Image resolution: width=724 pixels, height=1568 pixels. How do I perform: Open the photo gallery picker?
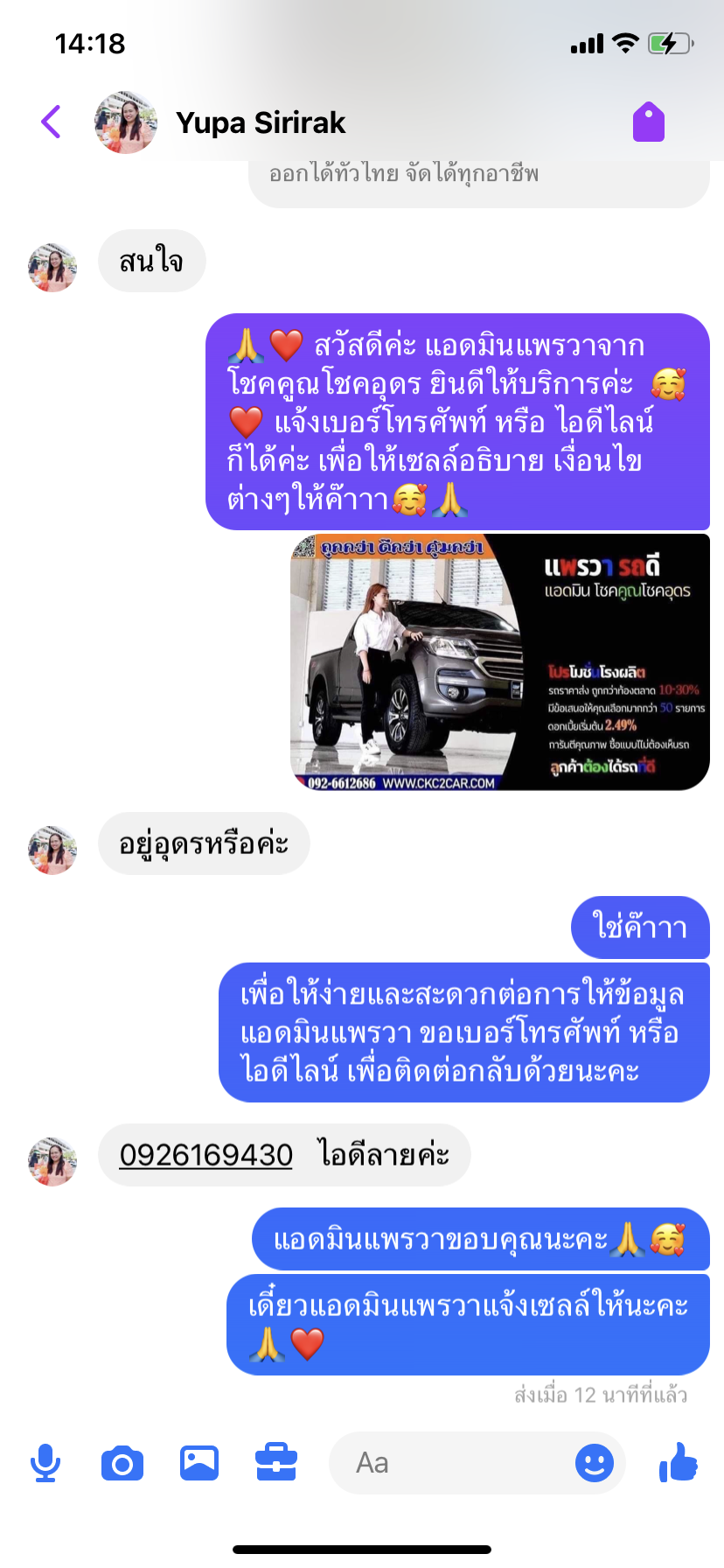coord(199,1463)
